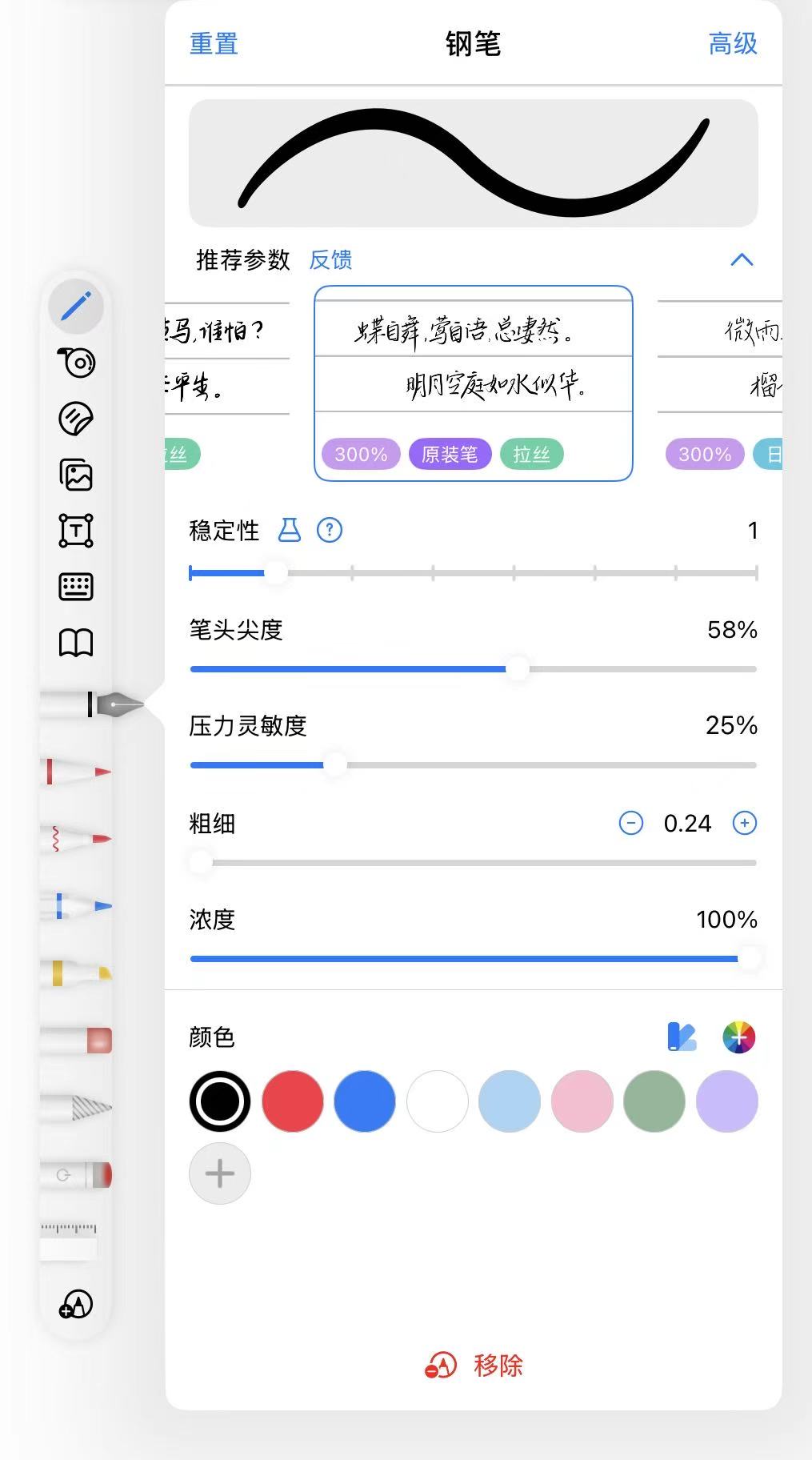The image size is (812, 1460).
Task: Select the image insert tool
Action: (76, 475)
